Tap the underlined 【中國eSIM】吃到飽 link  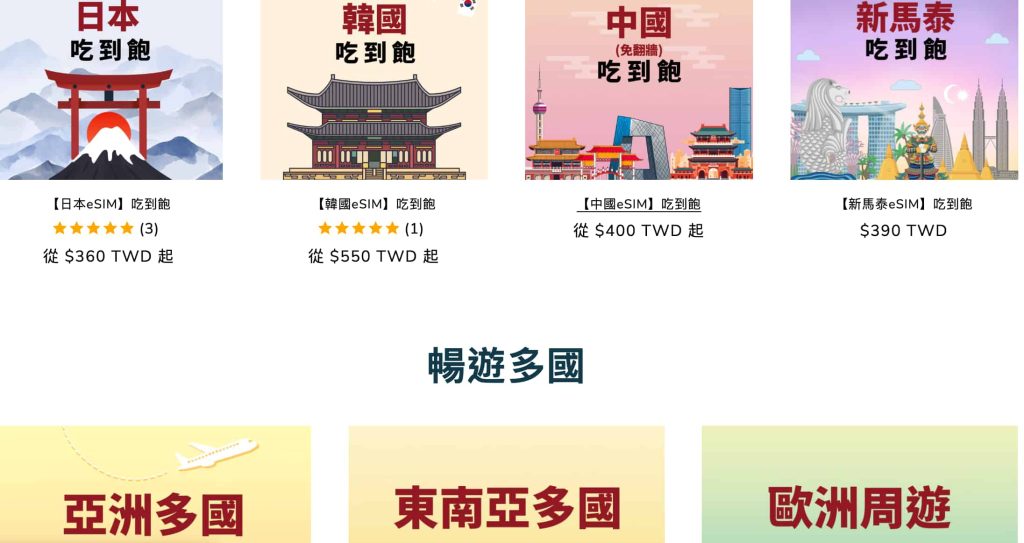[639, 204]
